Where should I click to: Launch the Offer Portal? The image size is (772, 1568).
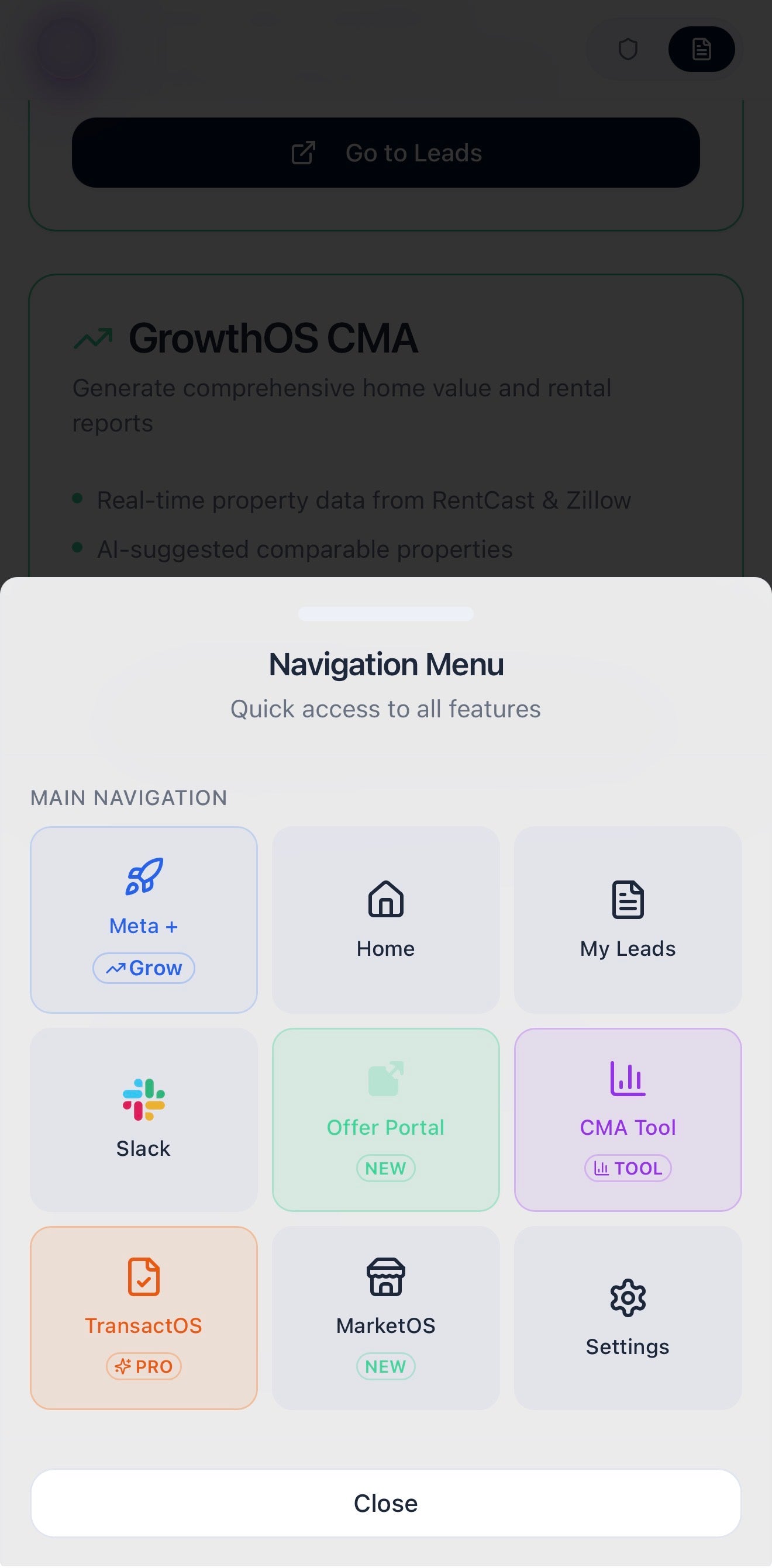(x=385, y=1119)
